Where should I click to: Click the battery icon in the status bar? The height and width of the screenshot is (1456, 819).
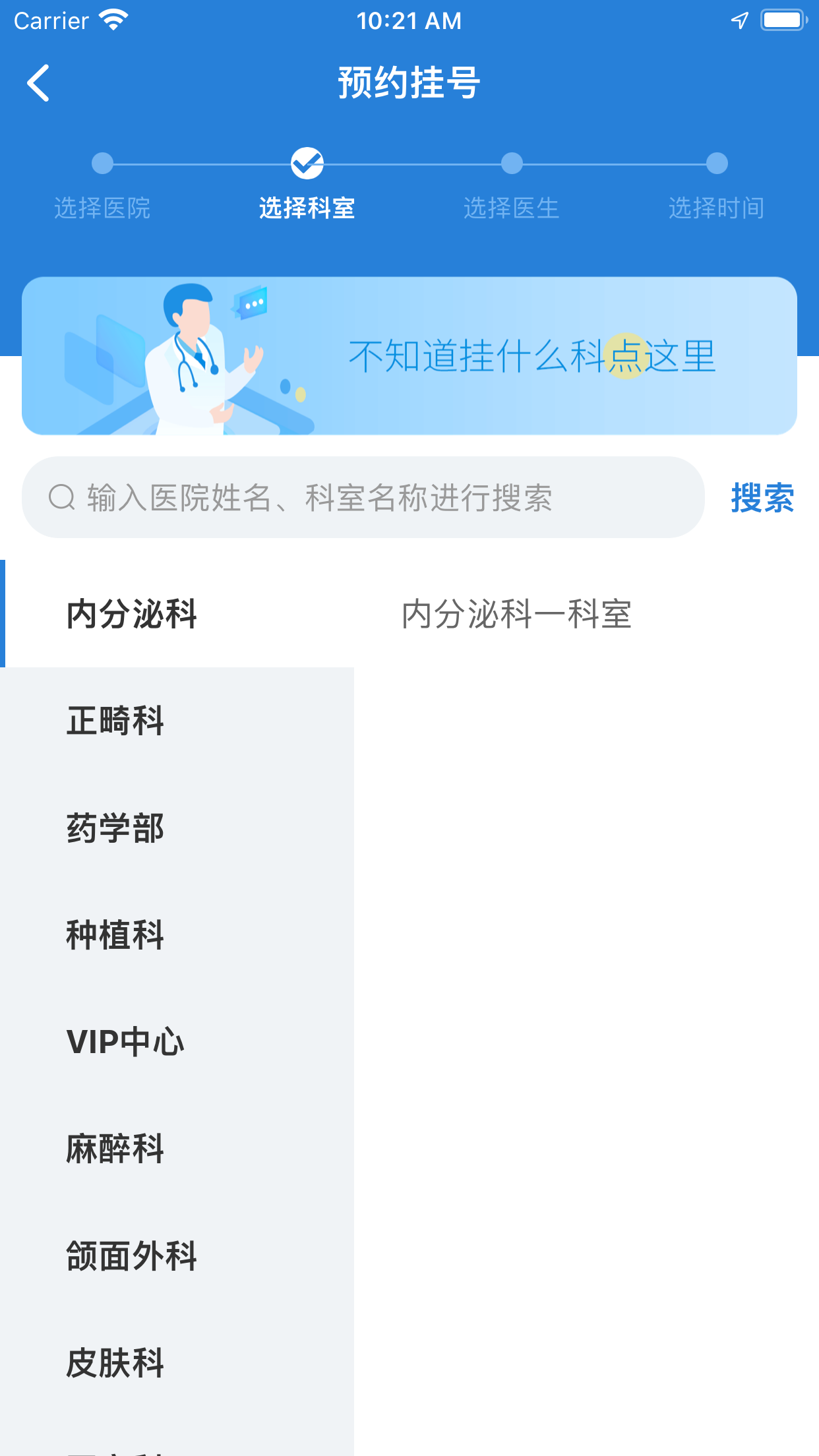tap(783, 20)
